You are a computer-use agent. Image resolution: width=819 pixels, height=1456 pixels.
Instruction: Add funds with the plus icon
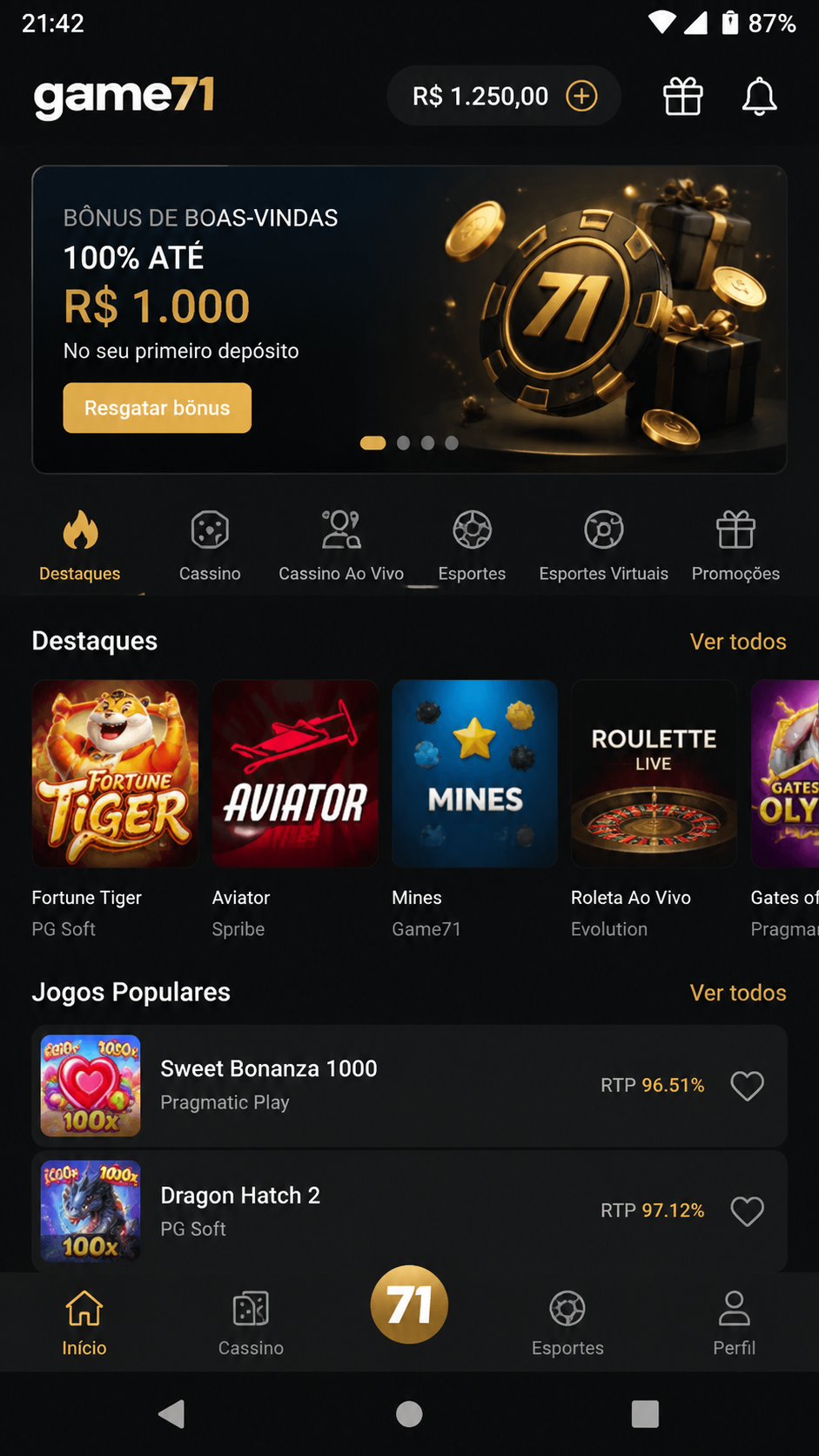(x=581, y=96)
